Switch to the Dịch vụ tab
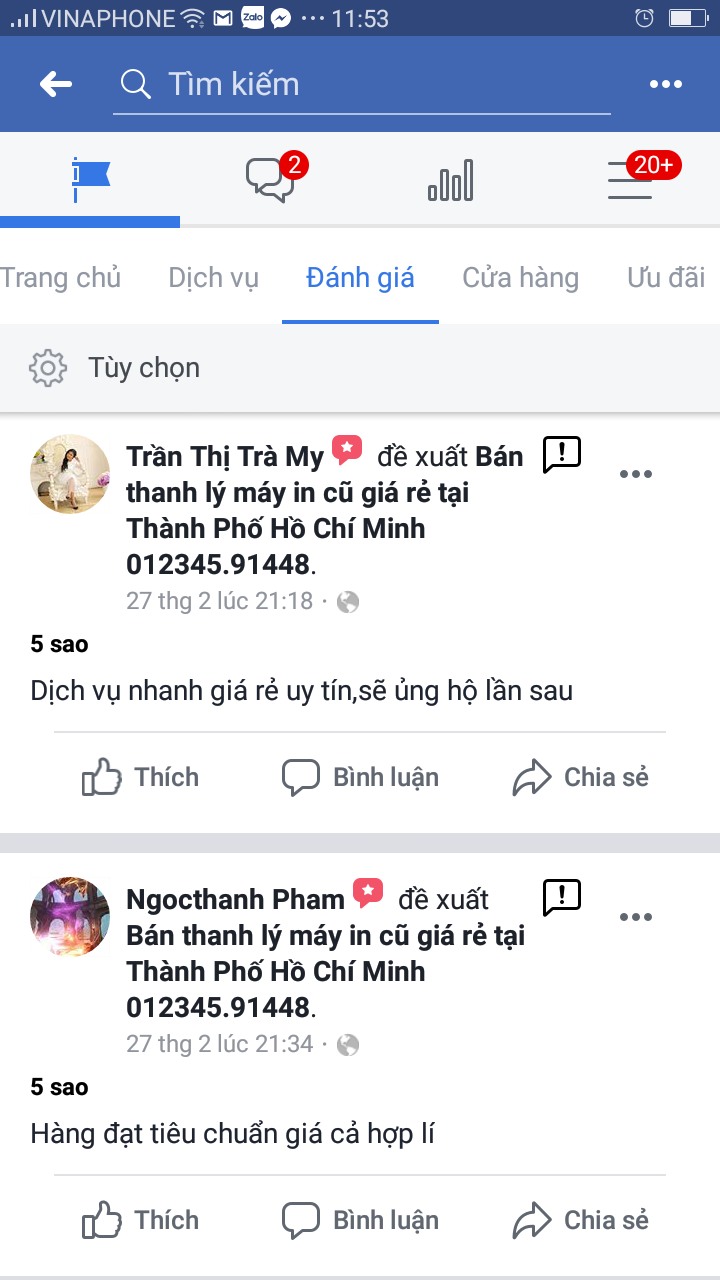Screen dimensions: 720x1280 click(x=213, y=277)
